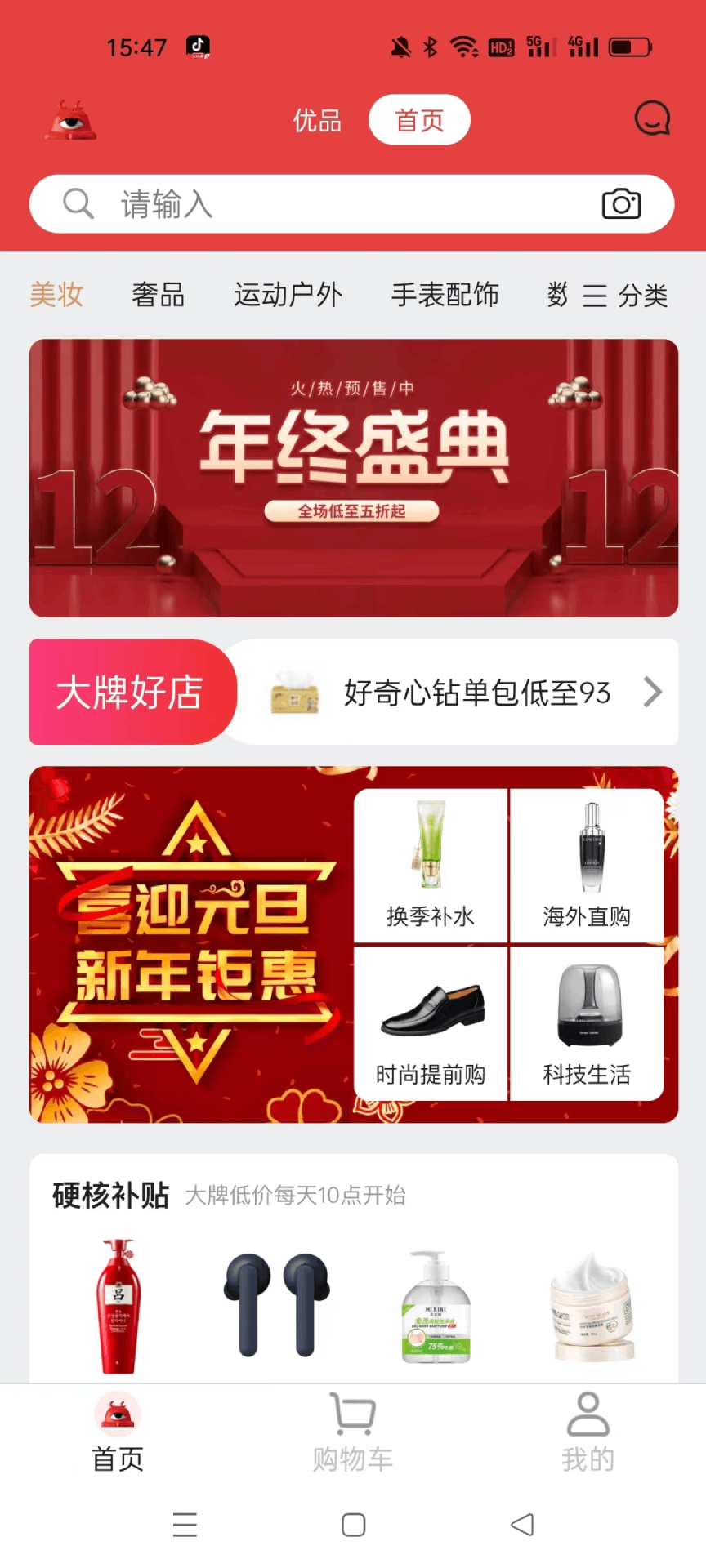
Task: Open the 科技生活 tile
Action: (587, 1024)
